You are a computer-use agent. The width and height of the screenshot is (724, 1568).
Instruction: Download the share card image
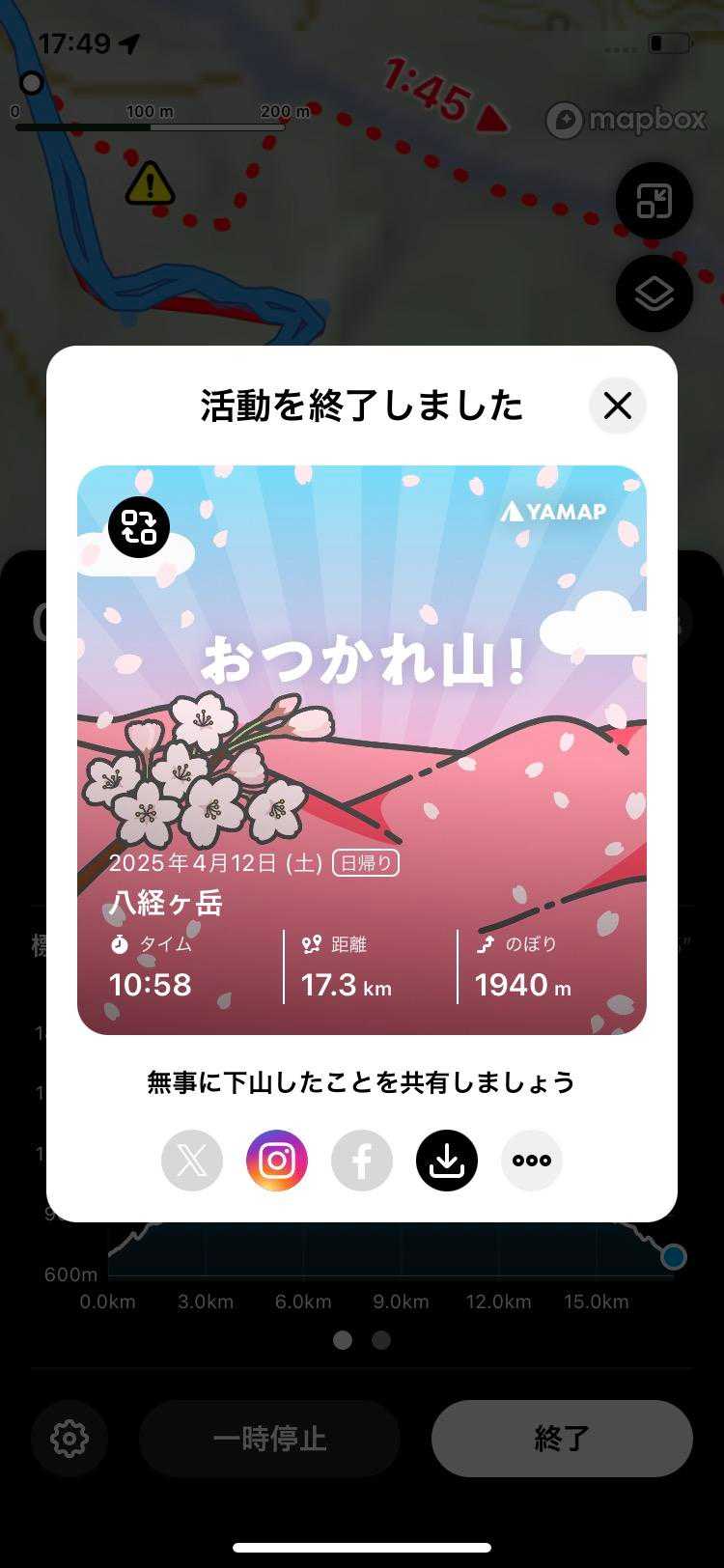tap(447, 1161)
